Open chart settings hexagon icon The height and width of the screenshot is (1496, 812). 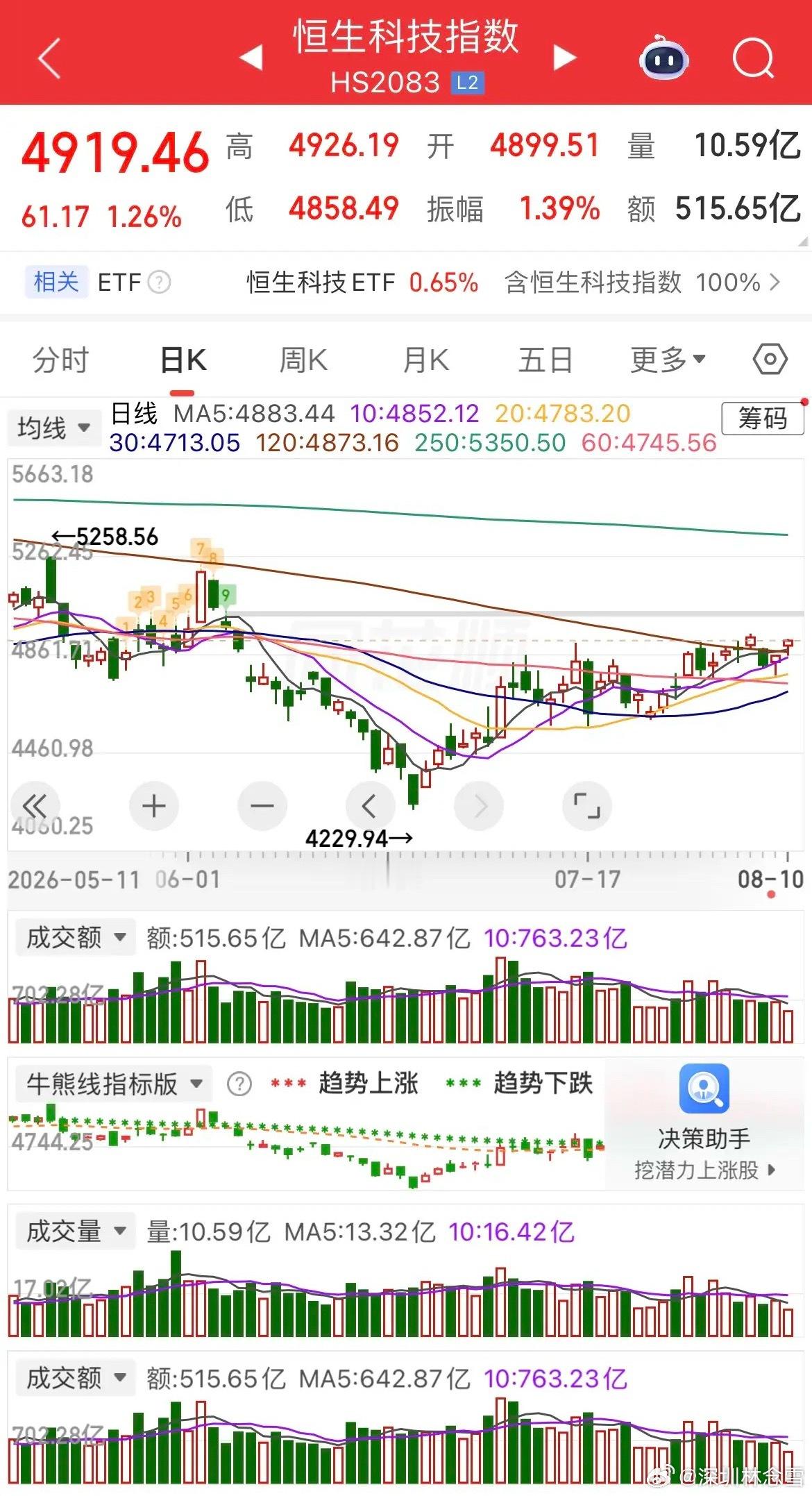[770, 360]
